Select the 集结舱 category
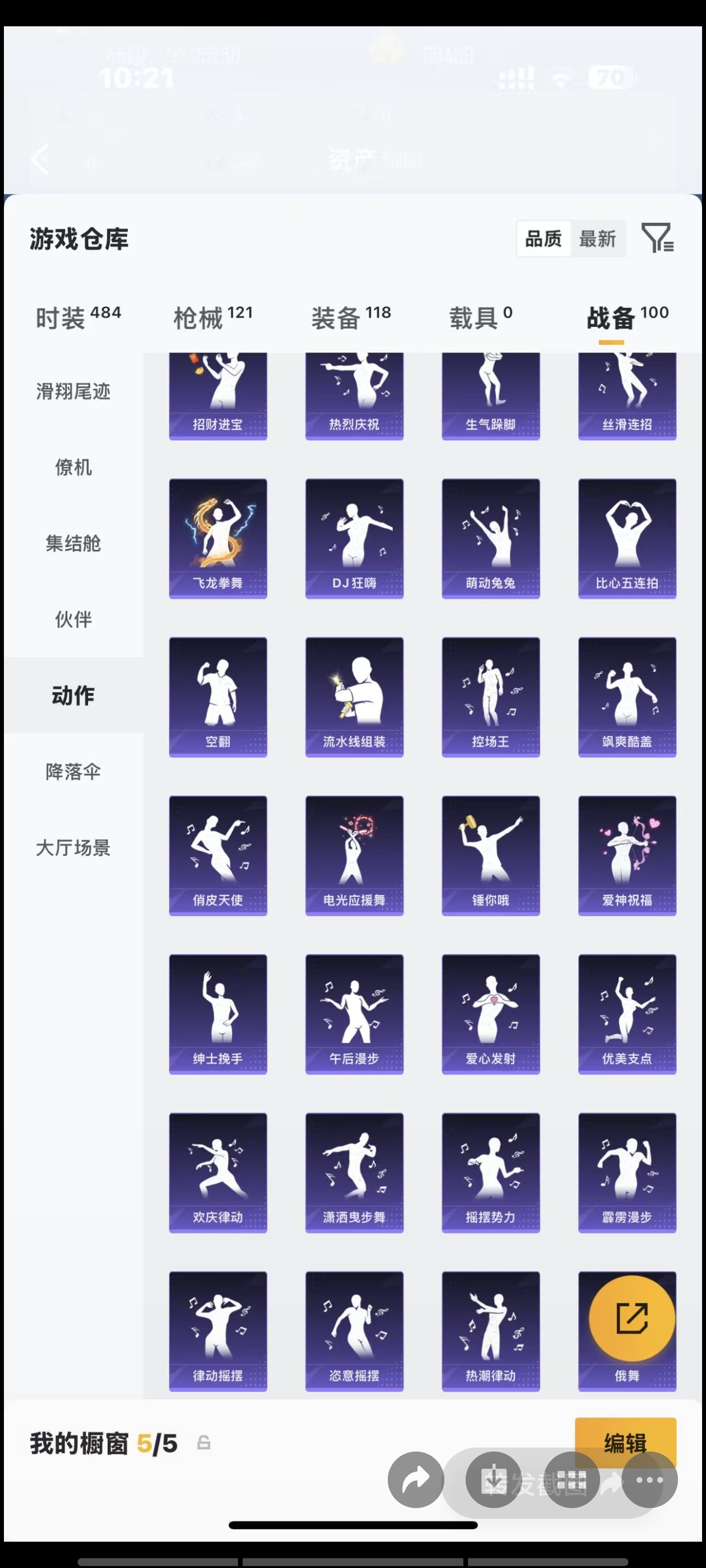This screenshot has width=706, height=1568. pyautogui.click(x=73, y=544)
